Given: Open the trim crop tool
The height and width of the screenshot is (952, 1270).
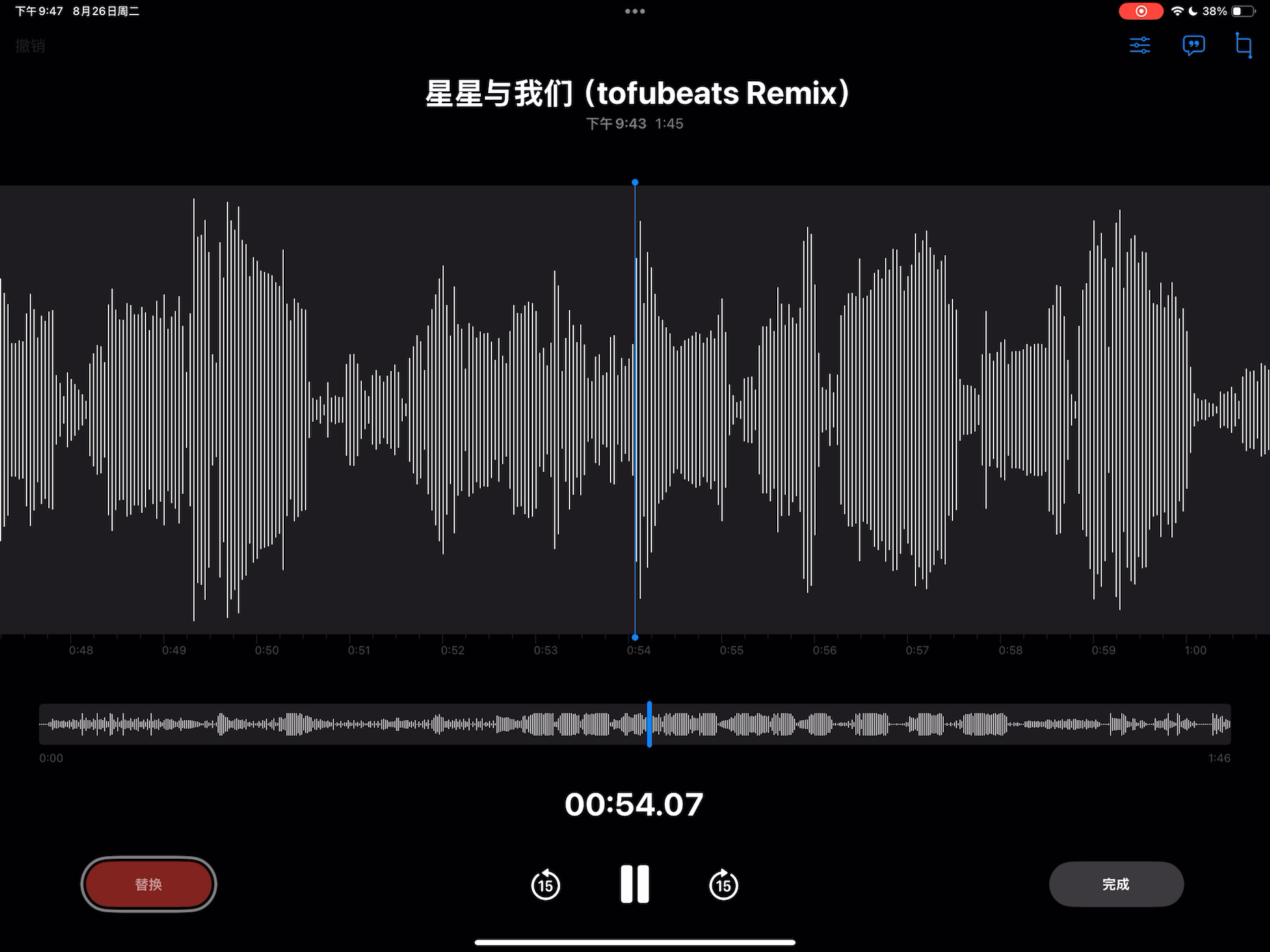Looking at the screenshot, I should [1244, 46].
